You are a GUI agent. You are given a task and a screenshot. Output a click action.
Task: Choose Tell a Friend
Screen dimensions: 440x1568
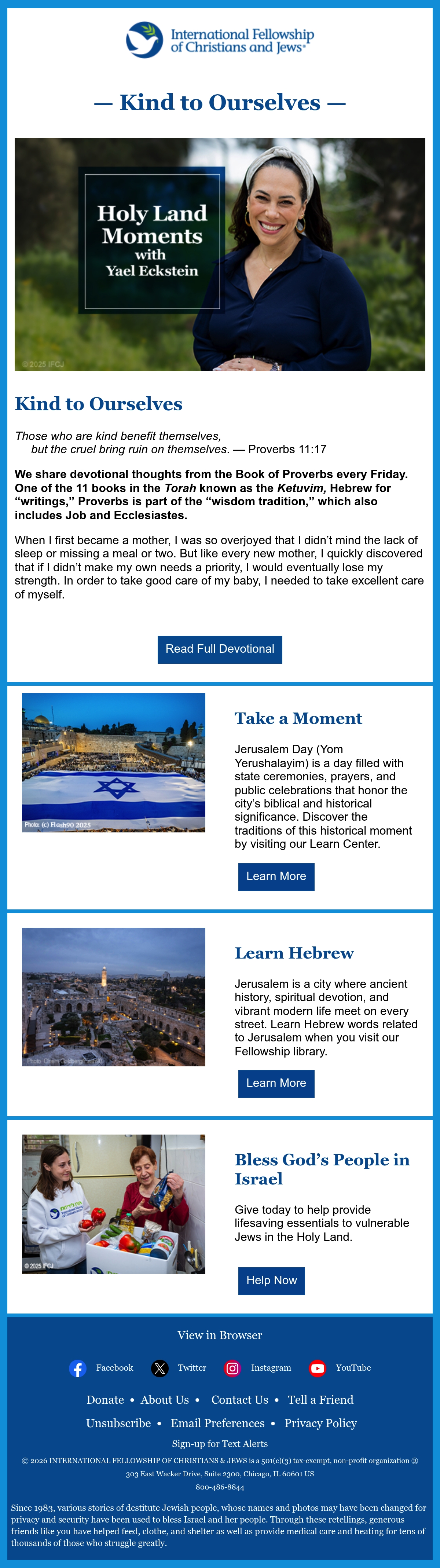click(x=321, y=1400)
